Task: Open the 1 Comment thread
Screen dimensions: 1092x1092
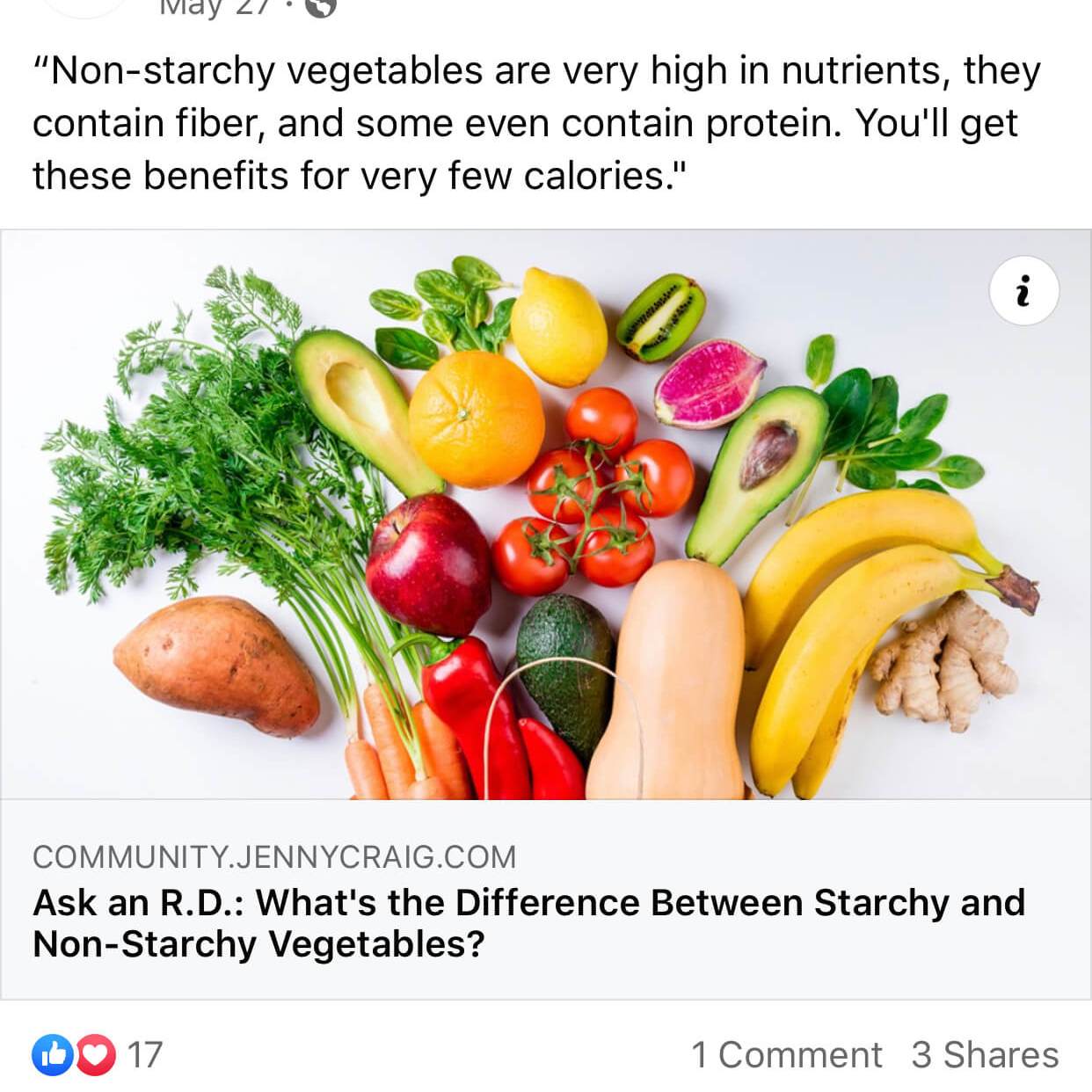Action: tap(786, 1054)
